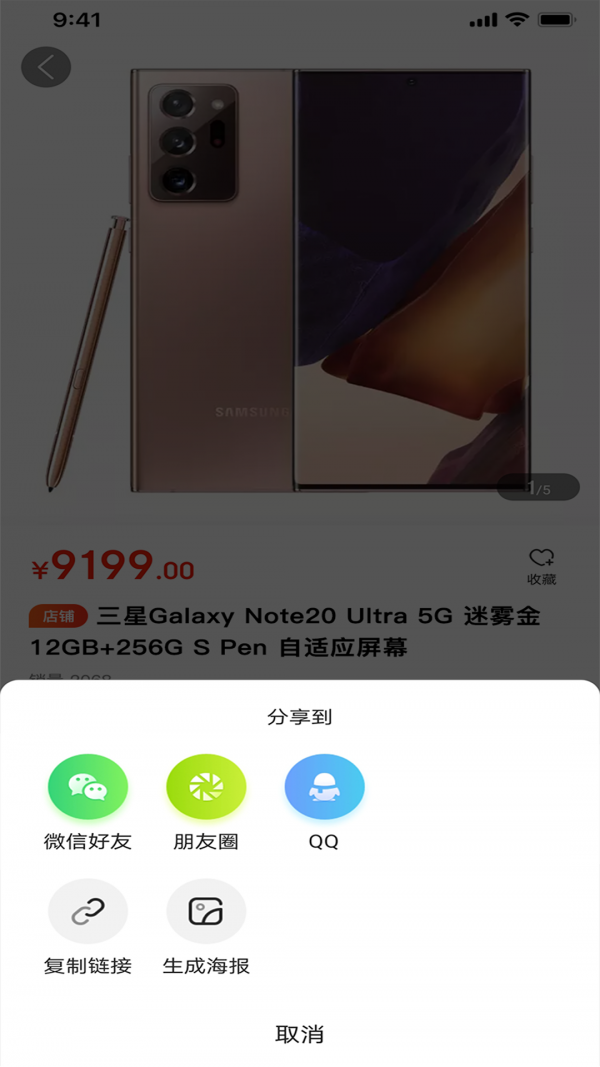Generate a share poster (生成海报)

(x=206, y=911)
